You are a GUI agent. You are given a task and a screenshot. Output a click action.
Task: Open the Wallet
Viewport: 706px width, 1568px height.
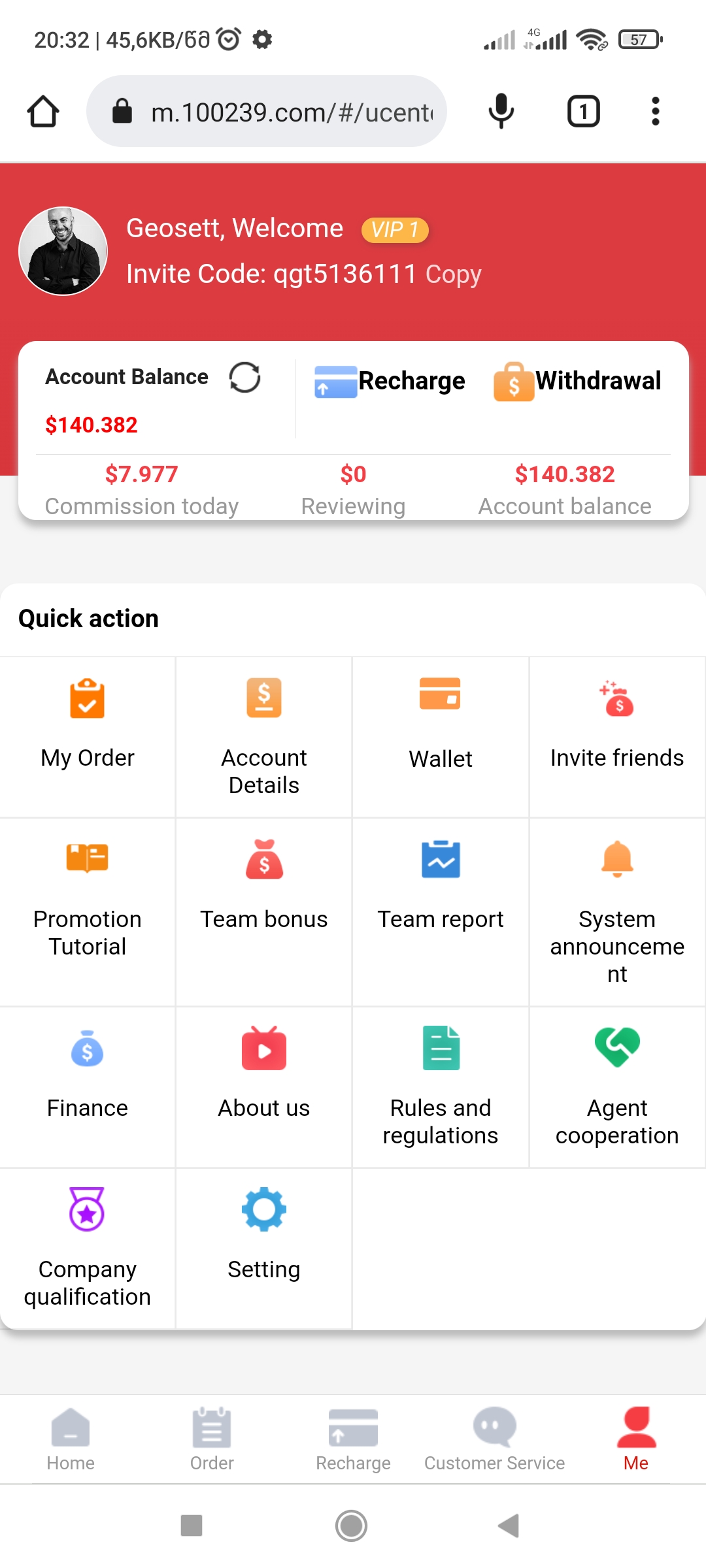coord(440,725)
